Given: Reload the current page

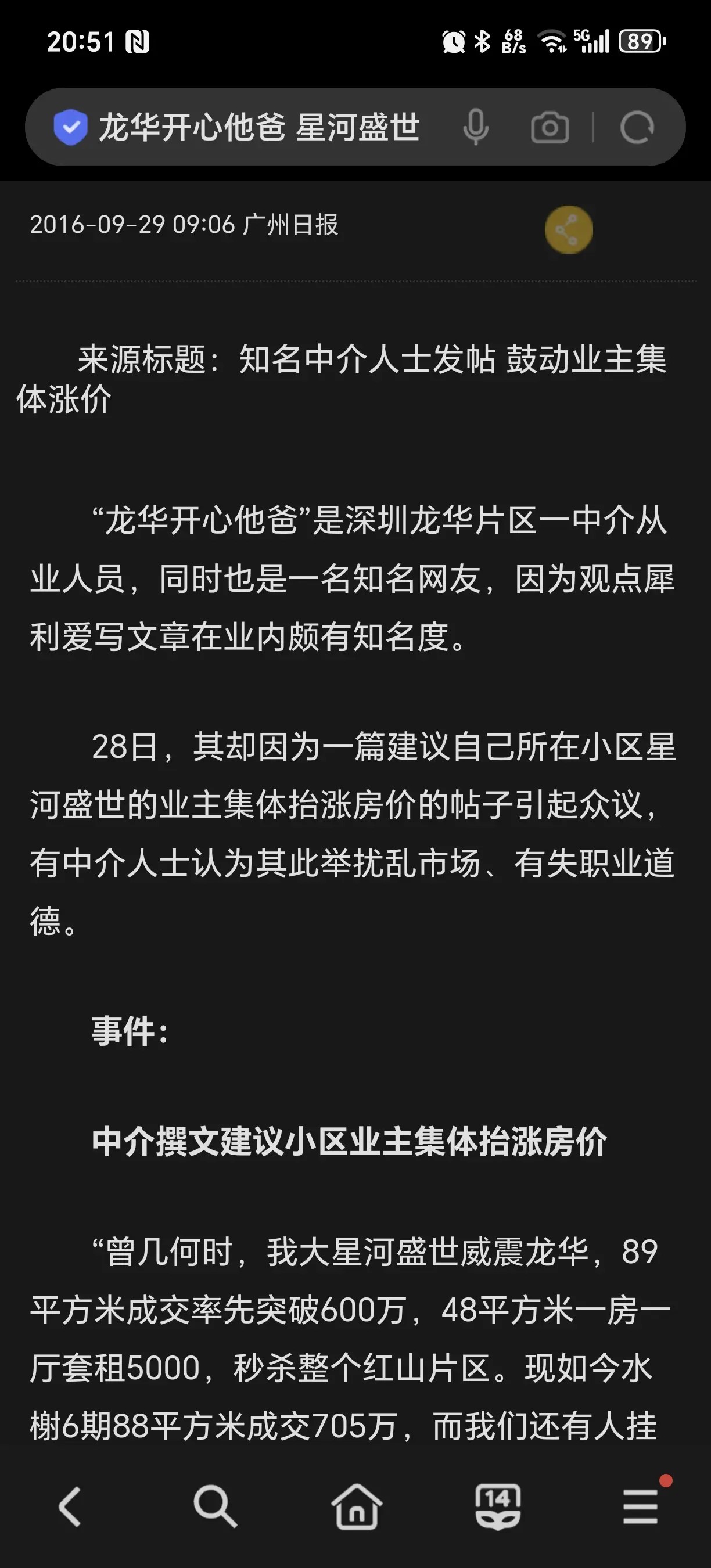Looking at the screenshot, I should [637, 128].
